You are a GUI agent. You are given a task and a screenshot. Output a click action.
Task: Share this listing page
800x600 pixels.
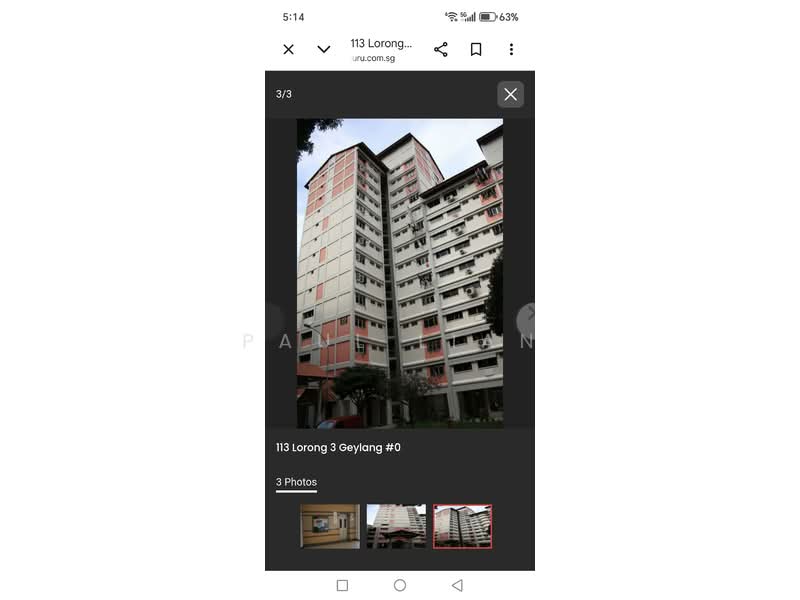click(441, 49)
